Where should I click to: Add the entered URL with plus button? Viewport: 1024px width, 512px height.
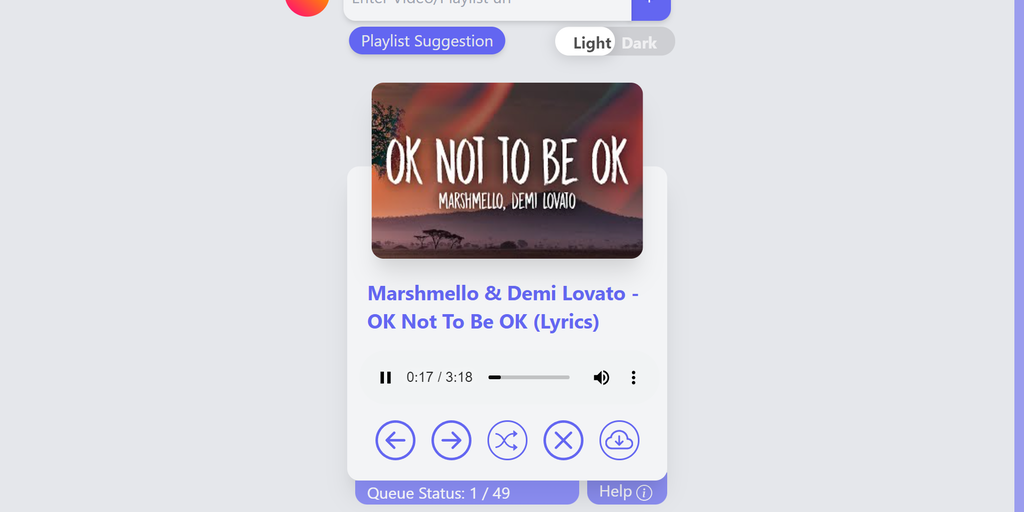coord(651,5)
